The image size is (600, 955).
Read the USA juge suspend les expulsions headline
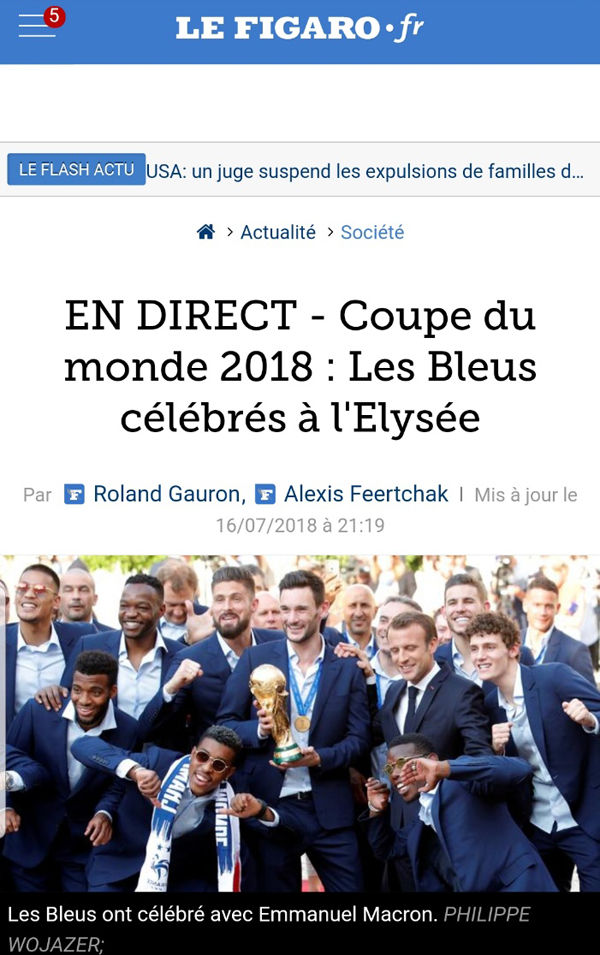pyautogui.click(x=365, y=171)
